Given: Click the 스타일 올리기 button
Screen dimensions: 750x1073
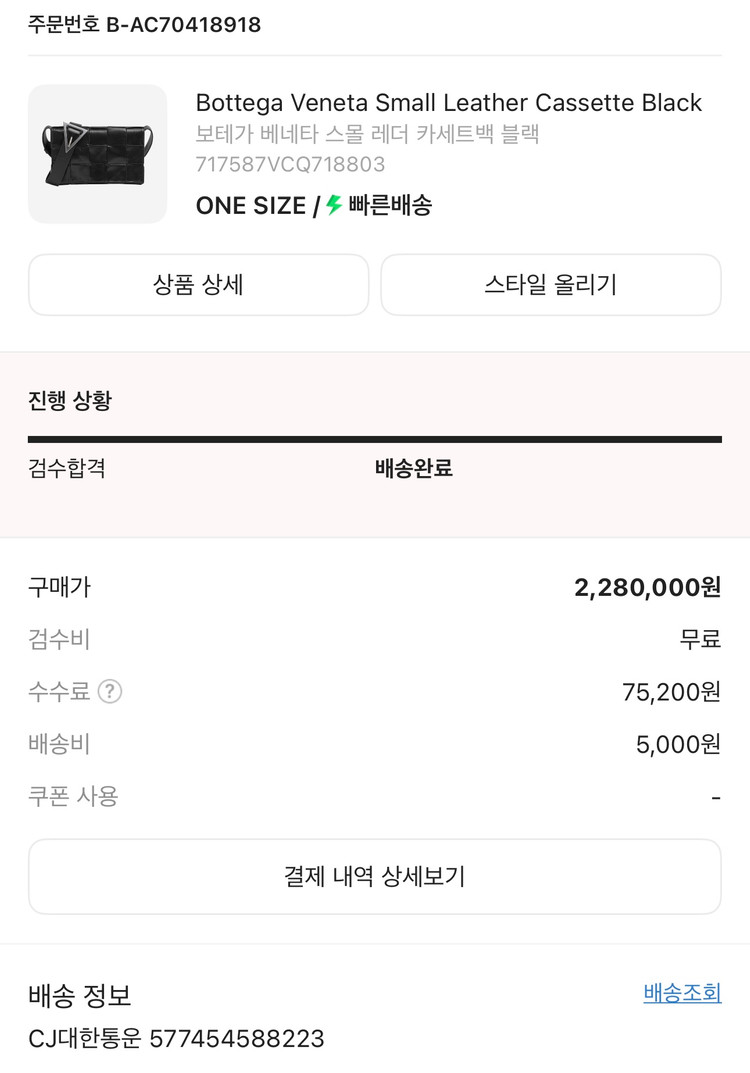Looking at the screenshot, I should (550, 284).
